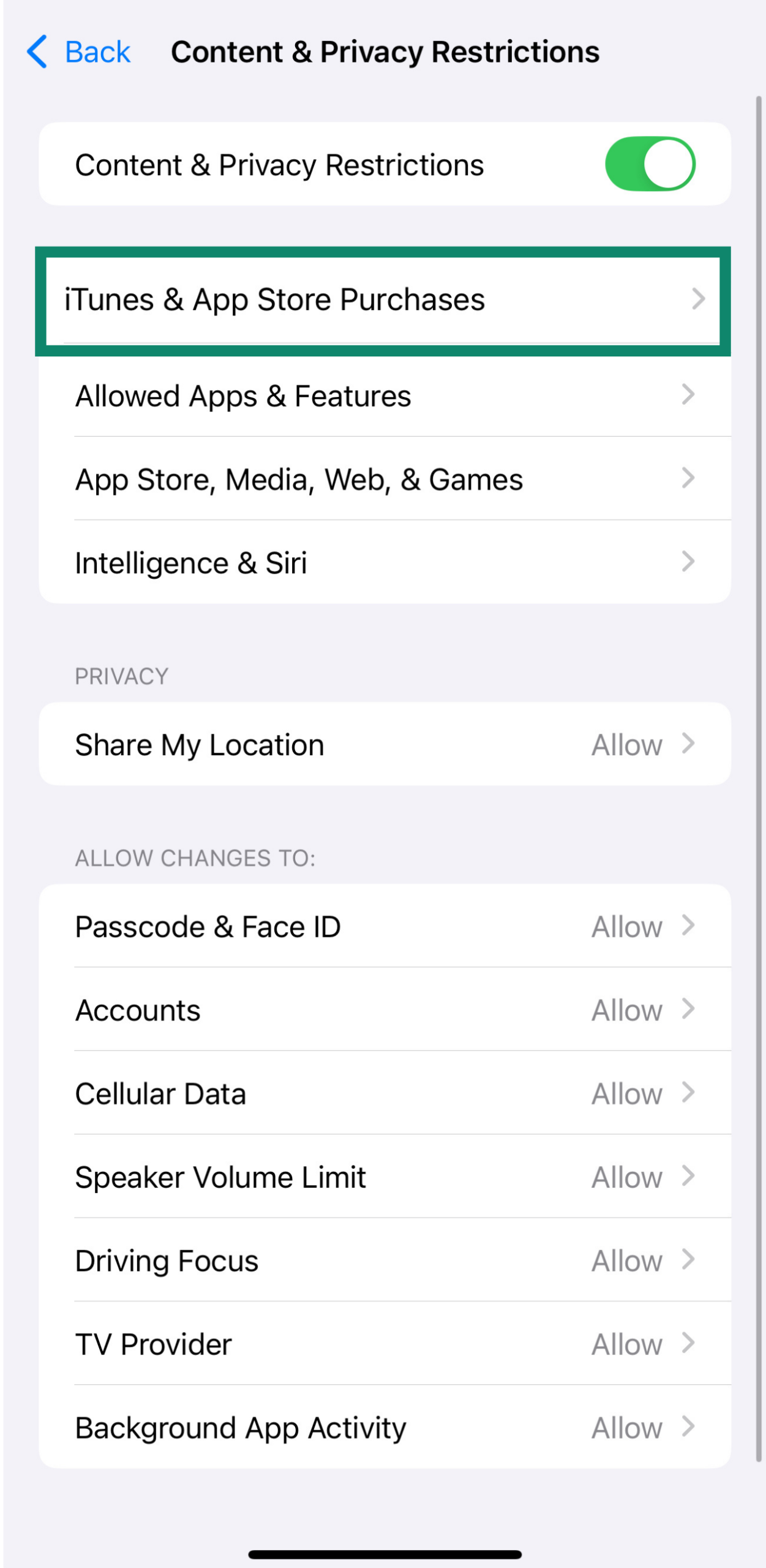The image size is (766, 1568).
Task: Toggle the Content & Privacy Restrictions switch off
Action: click(650, 164)
